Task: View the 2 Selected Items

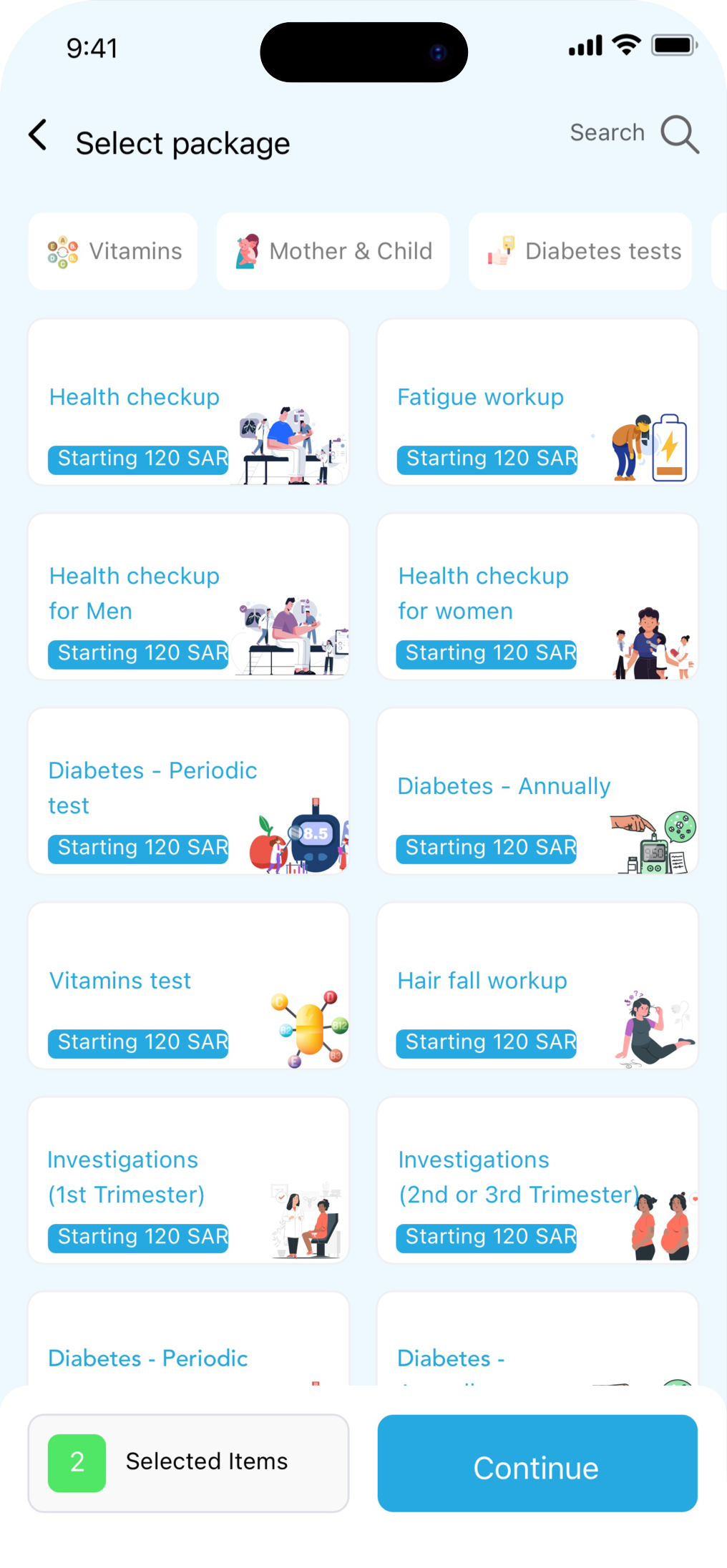Action: [188, 1463]
